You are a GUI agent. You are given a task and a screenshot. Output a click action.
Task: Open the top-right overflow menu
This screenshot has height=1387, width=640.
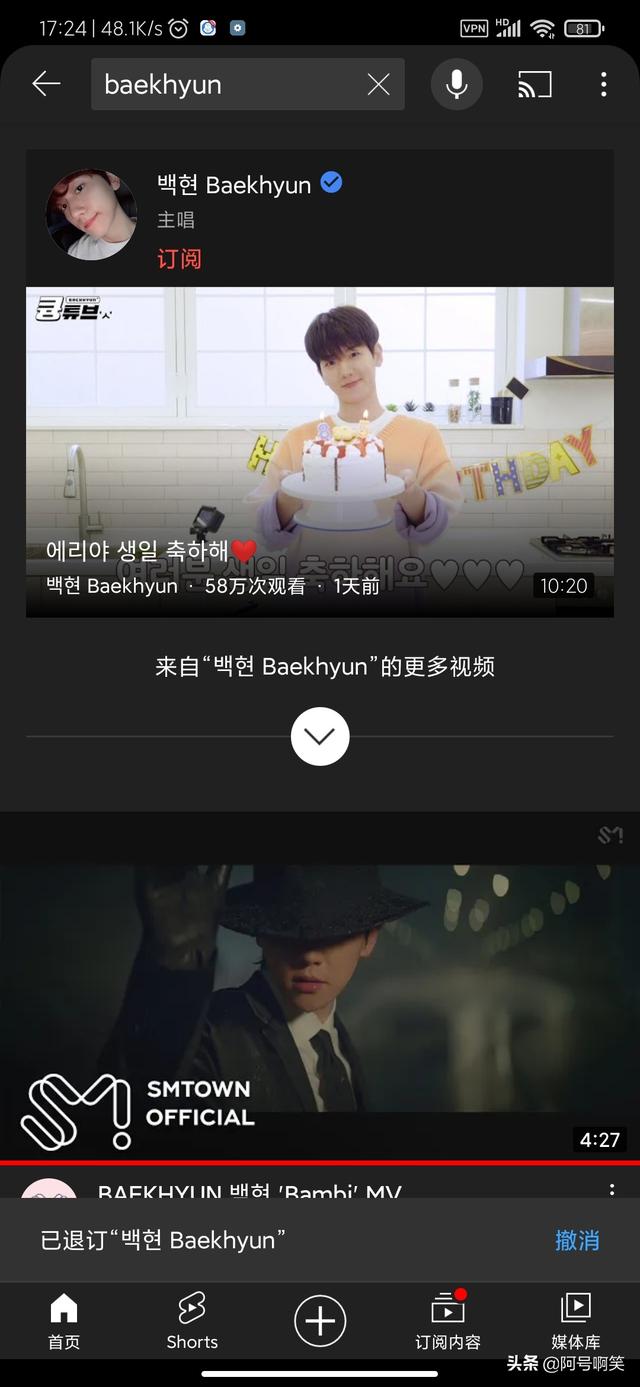pos(603,85)
